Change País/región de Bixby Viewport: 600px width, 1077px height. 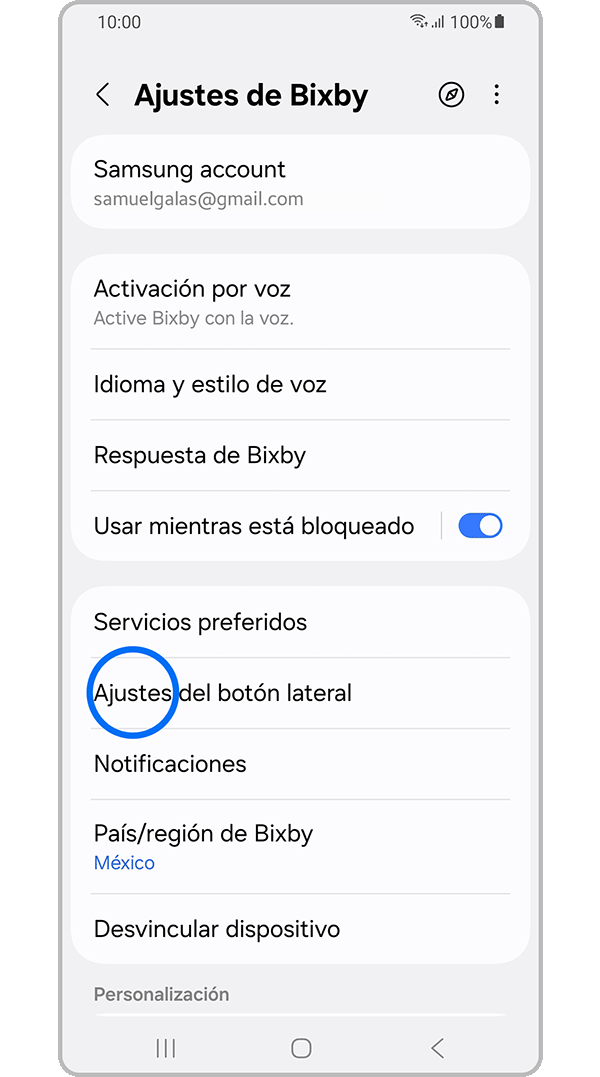click(x=300, y=846)
